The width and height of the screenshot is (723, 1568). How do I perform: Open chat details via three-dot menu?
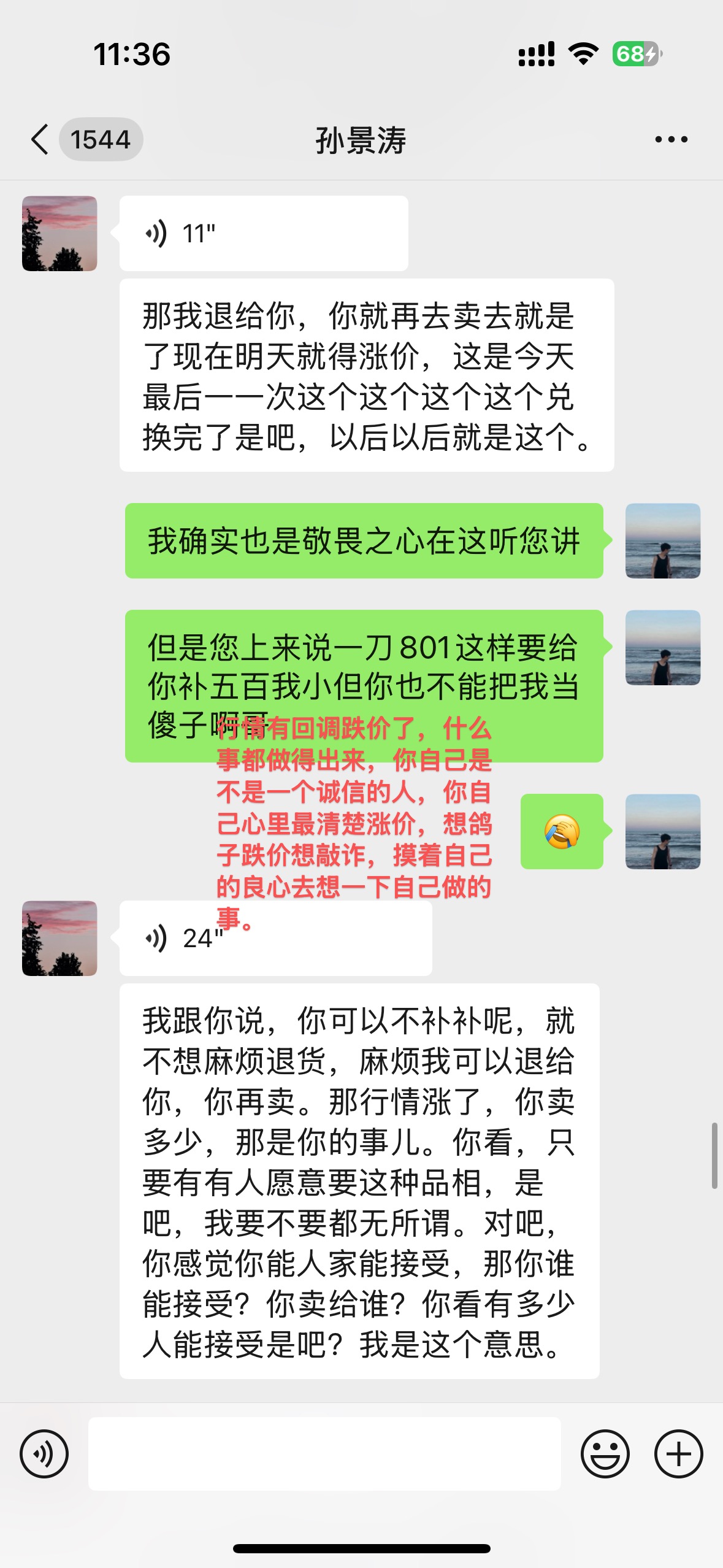(671, 139)
